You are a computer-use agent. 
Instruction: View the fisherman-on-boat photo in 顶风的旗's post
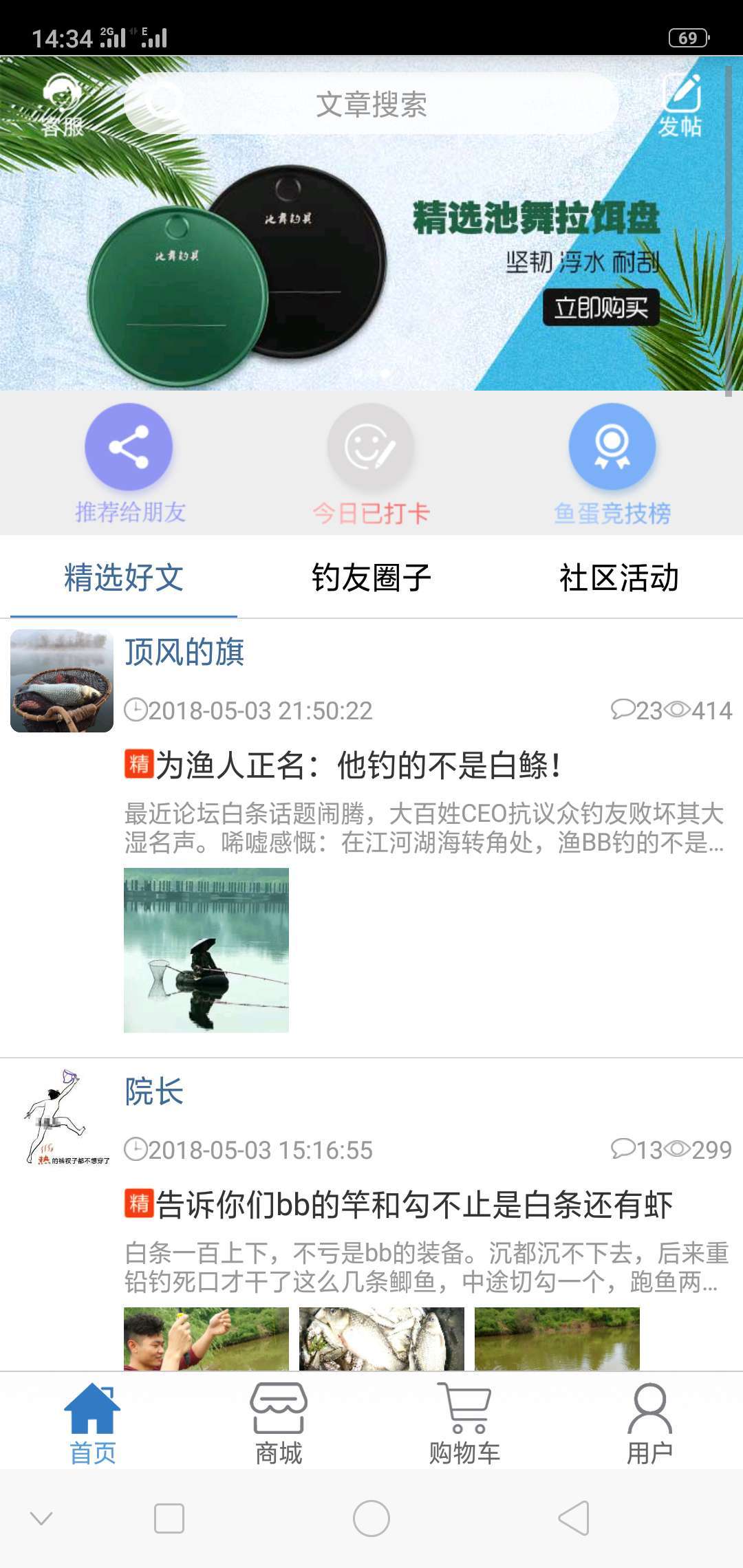tap(206, 950)
